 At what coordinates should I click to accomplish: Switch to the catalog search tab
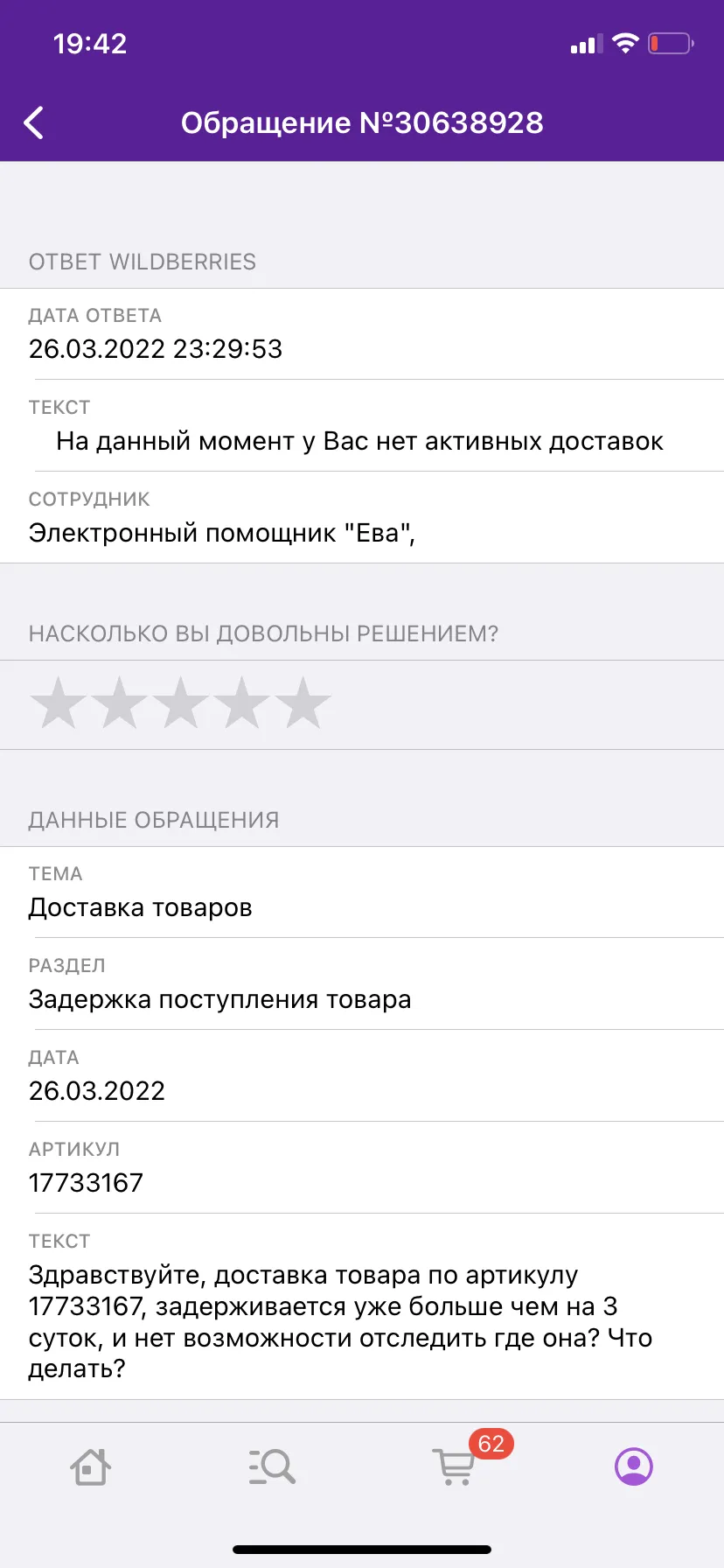(272, 1466)
